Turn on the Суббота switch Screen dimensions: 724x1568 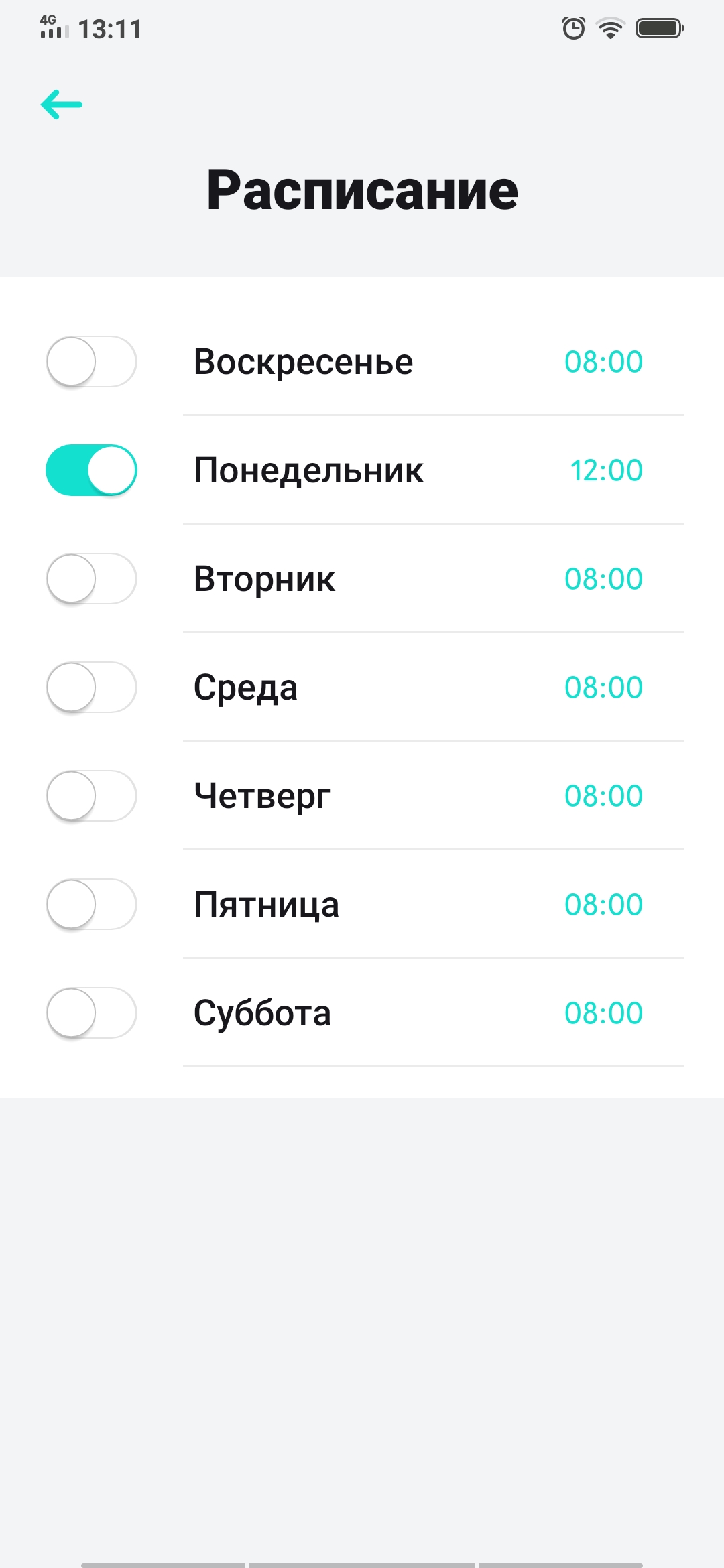pos(92,1013)
